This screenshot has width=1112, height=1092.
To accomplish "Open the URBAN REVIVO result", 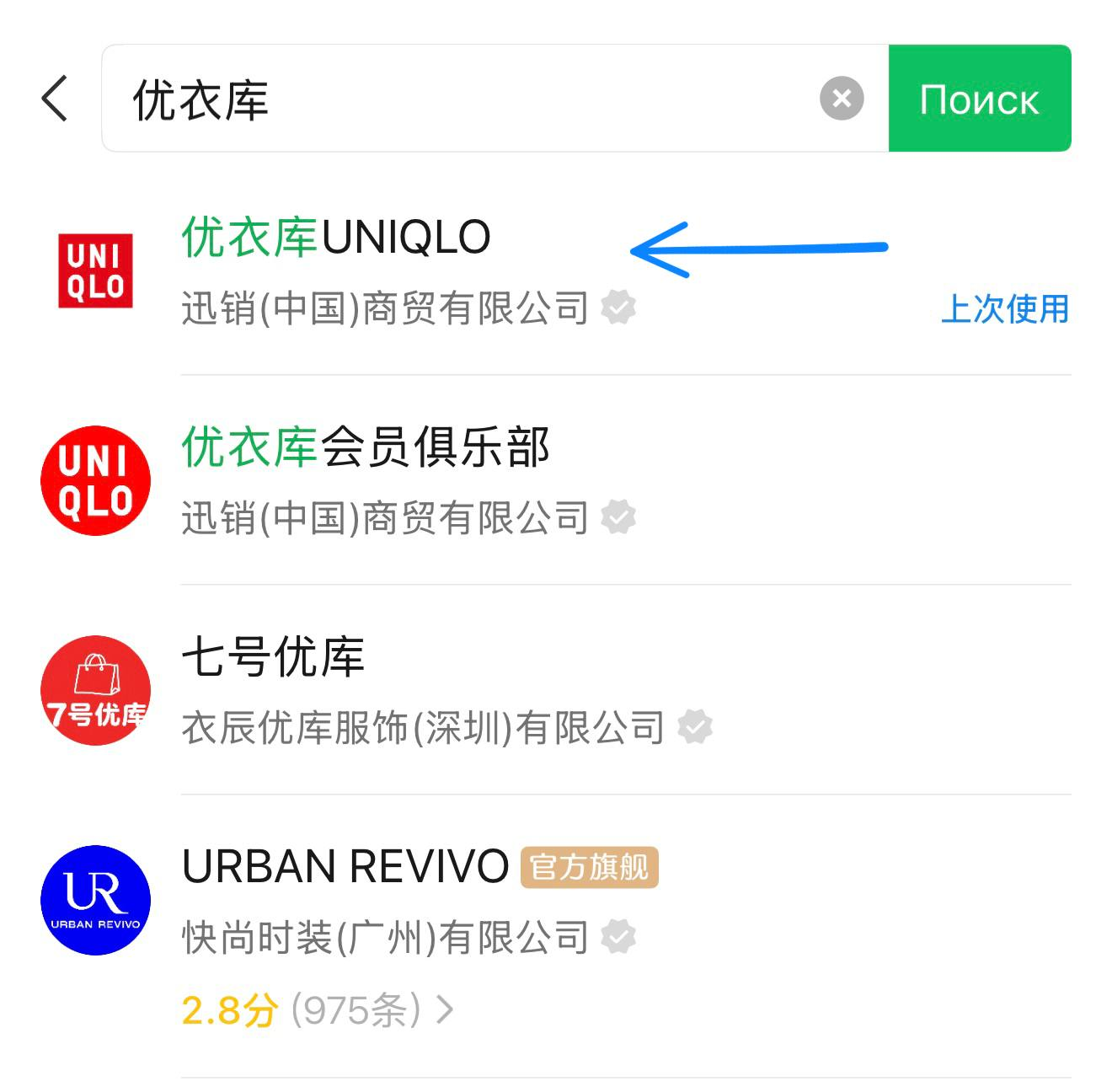I will 345,867.
